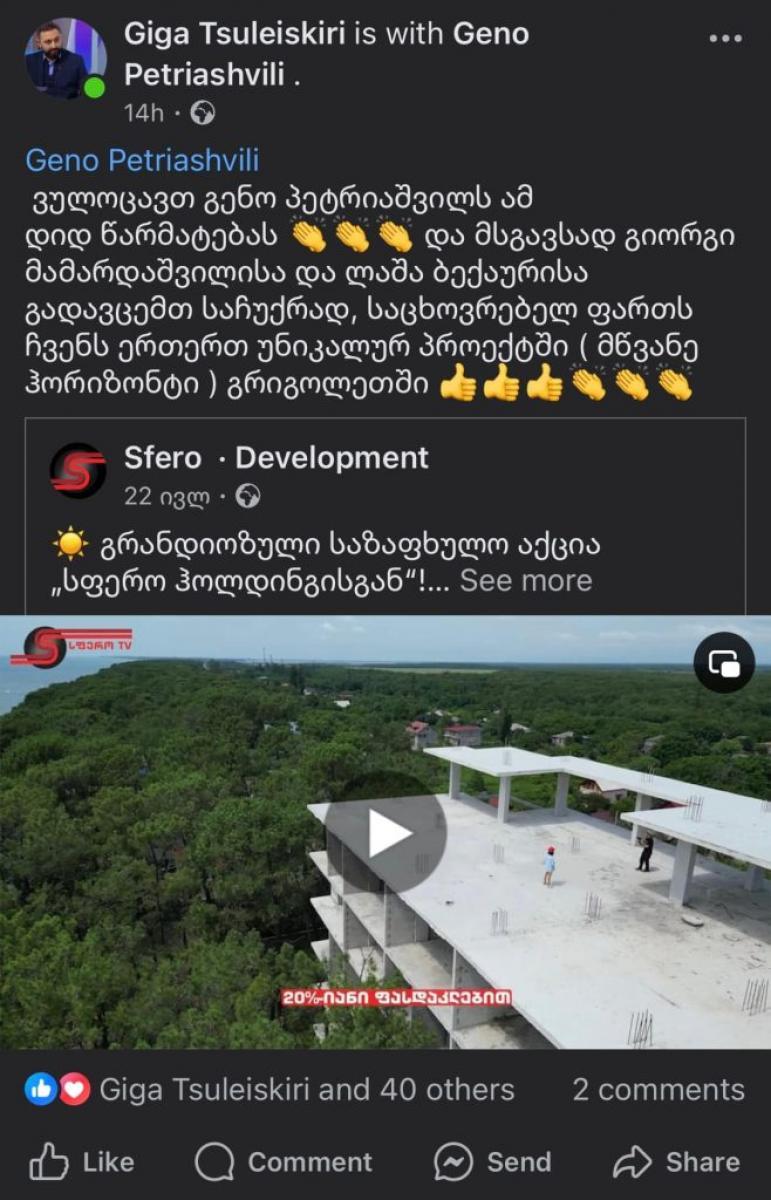See who reacted to the post

[270, 1089]
